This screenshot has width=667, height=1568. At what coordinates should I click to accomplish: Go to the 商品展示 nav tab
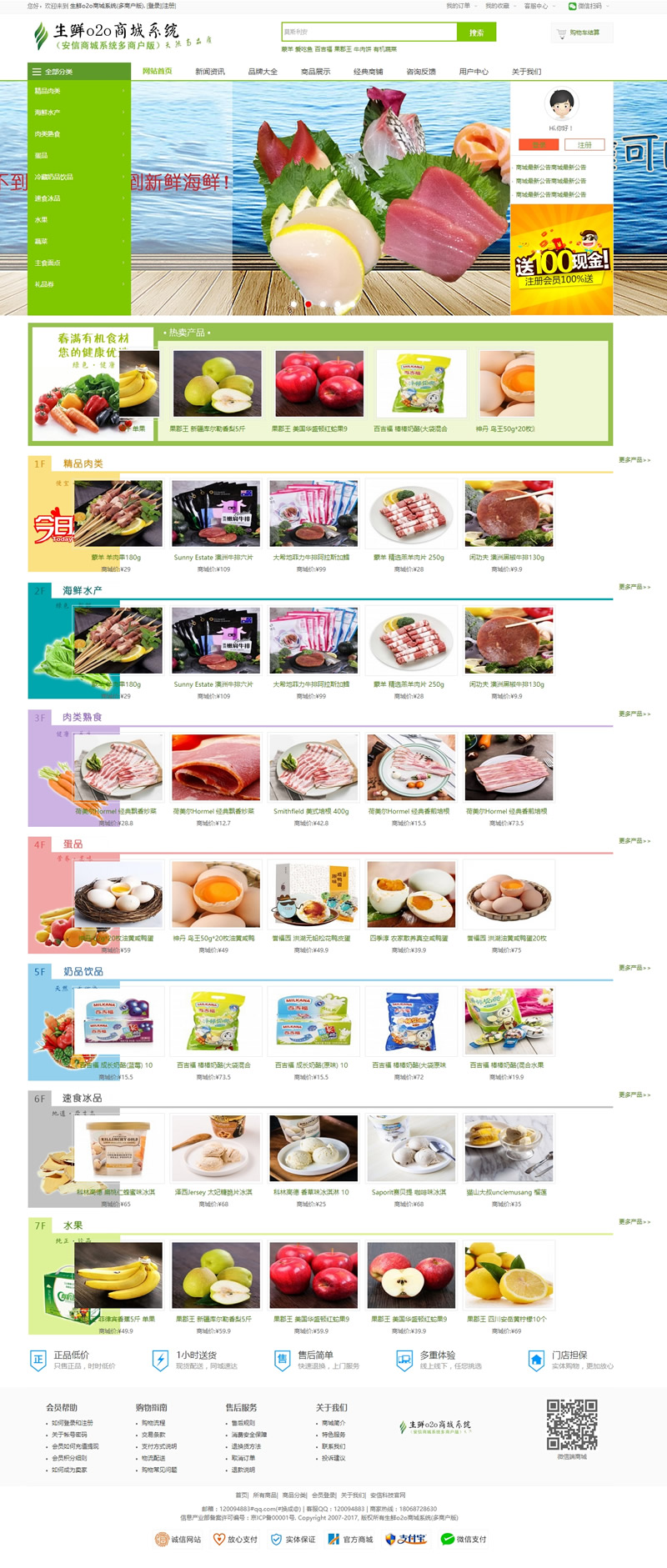coord(315,72)
